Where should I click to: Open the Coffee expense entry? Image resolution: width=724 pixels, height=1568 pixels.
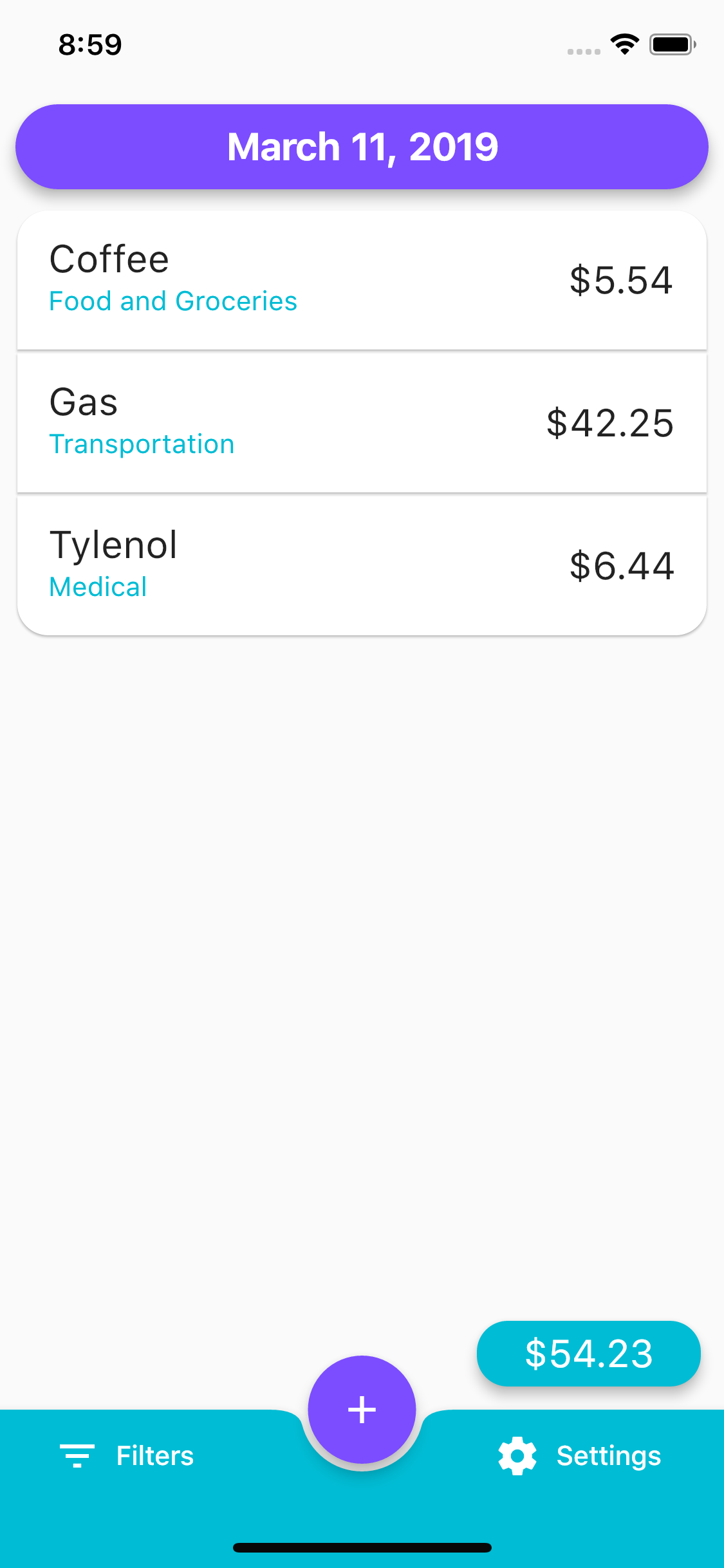[x=362, y=281]
